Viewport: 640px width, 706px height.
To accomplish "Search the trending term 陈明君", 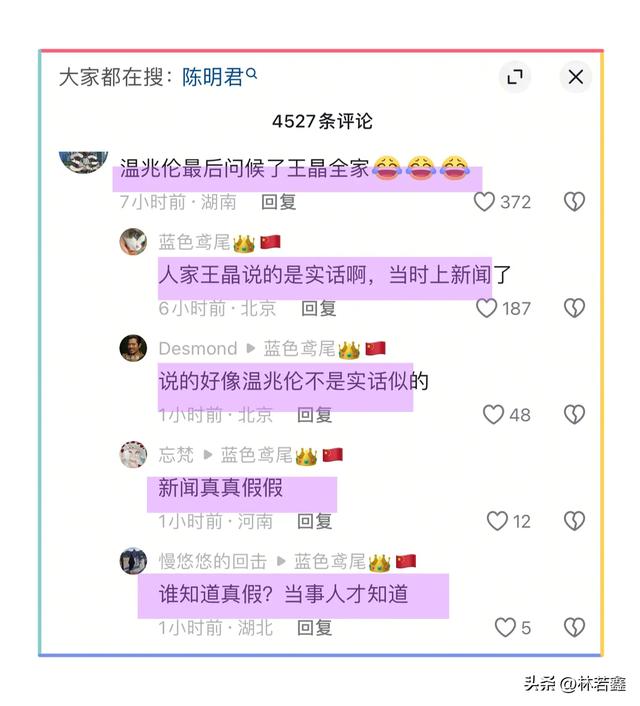I will tap(219, 77).
